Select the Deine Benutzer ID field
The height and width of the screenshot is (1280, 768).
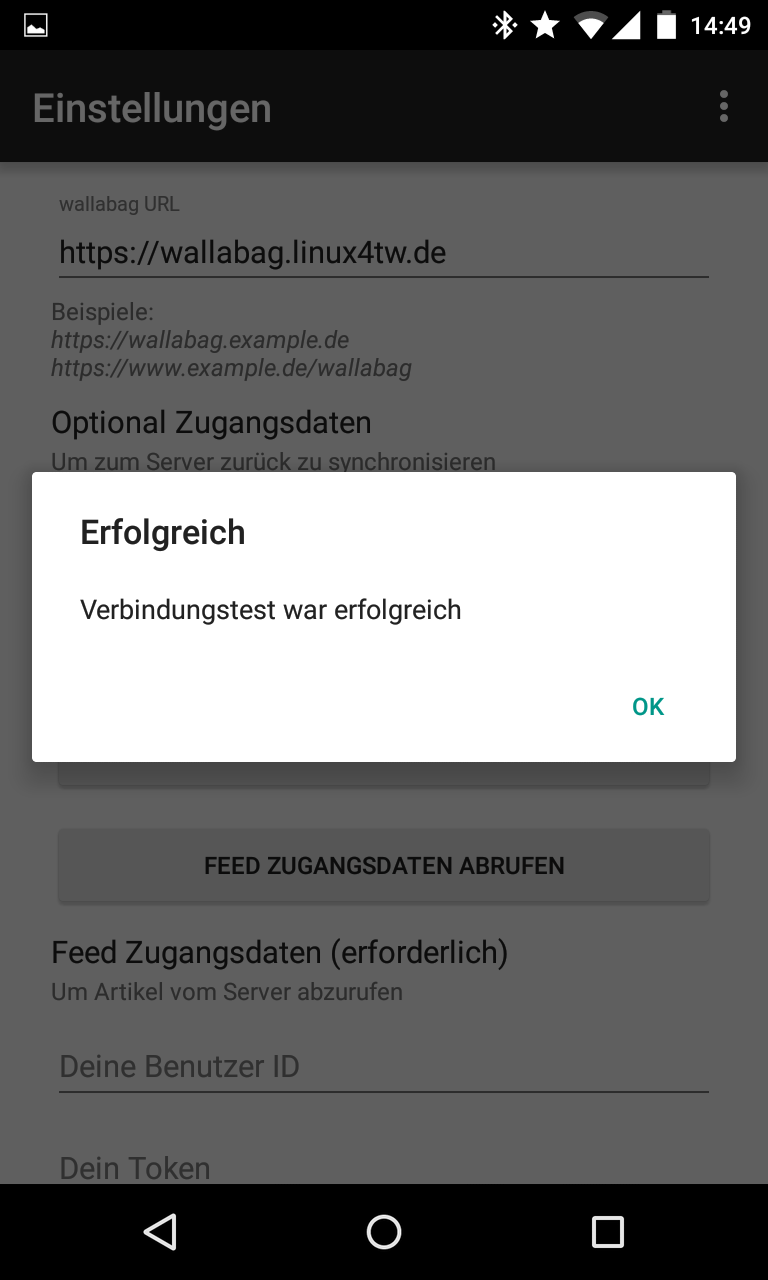[x=383, y=1067]
